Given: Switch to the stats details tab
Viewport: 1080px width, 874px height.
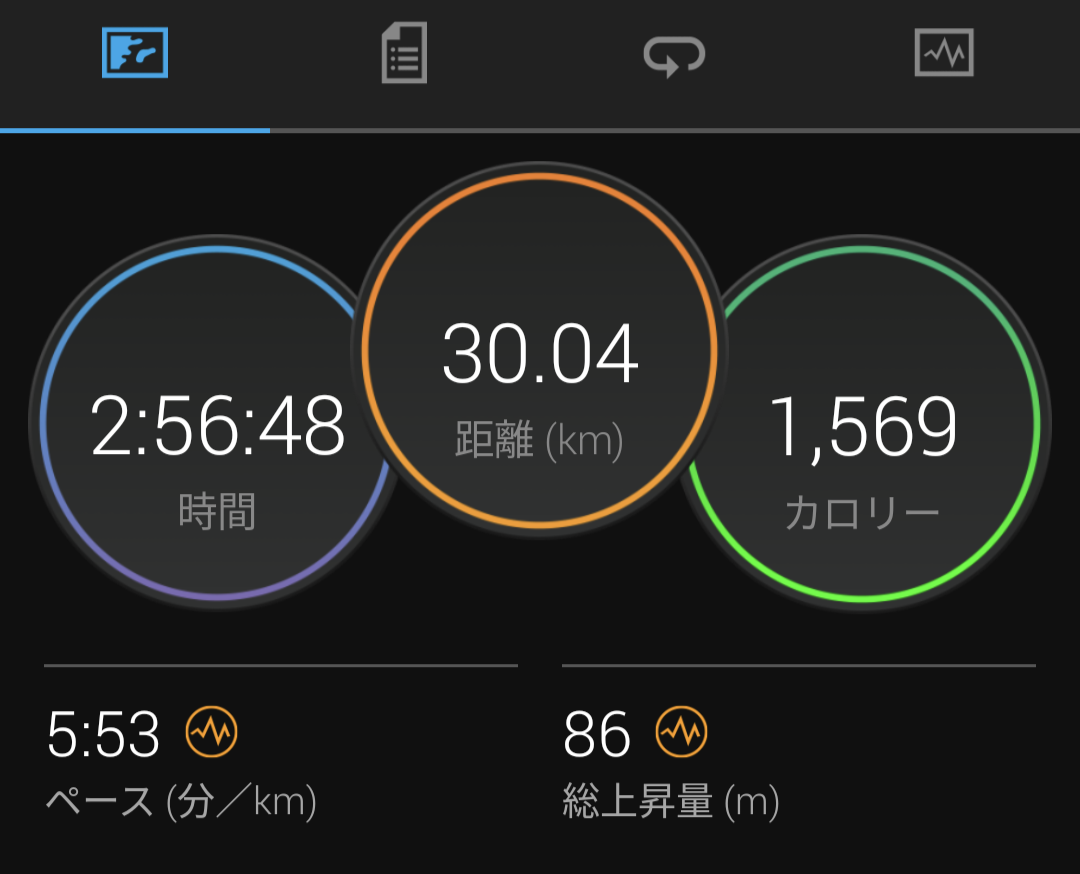Looking at the screenshot, I should click(x=405, y=55).
